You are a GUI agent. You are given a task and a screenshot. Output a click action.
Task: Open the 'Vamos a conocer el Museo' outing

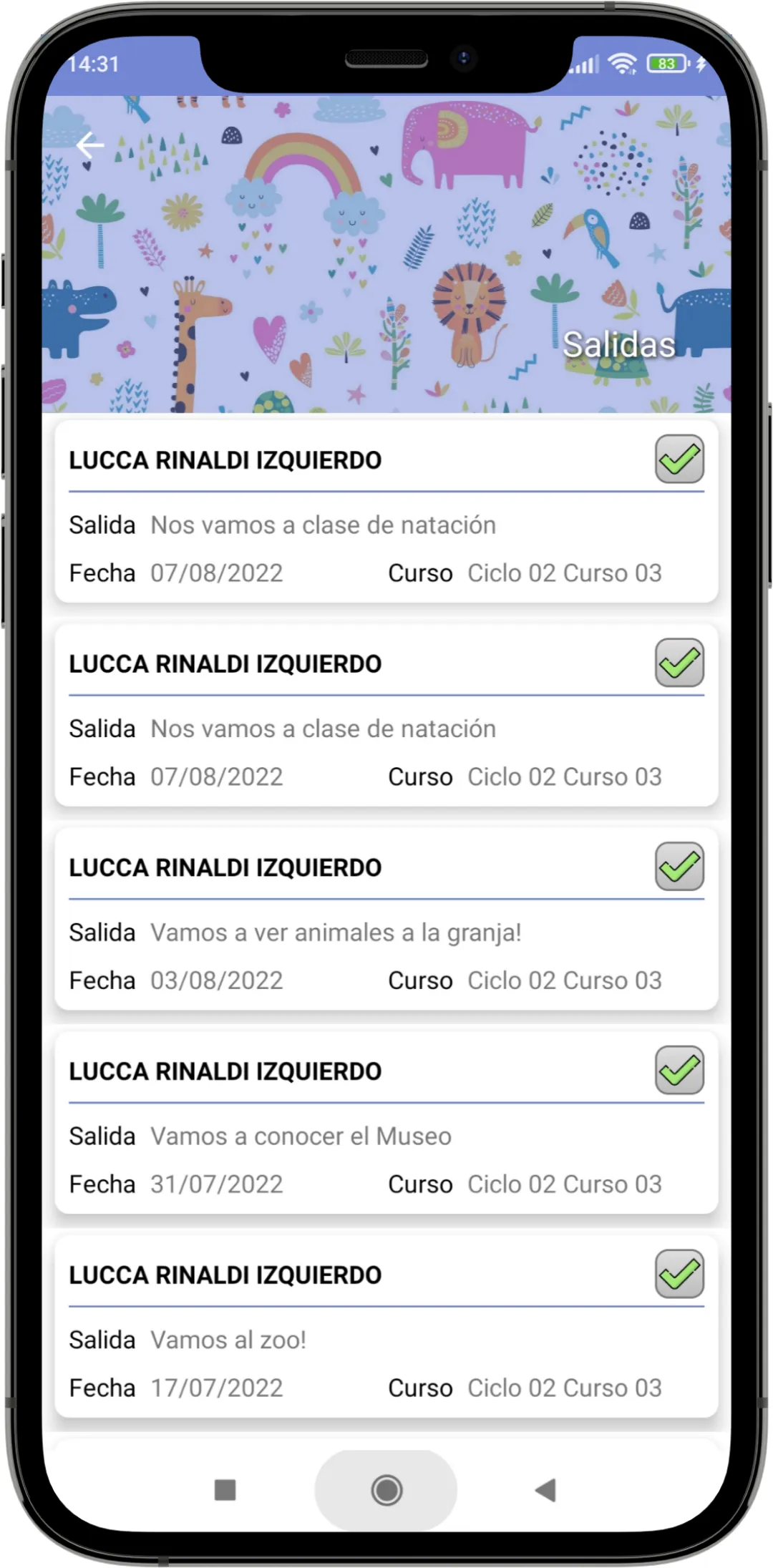(x=301, y=1136)
